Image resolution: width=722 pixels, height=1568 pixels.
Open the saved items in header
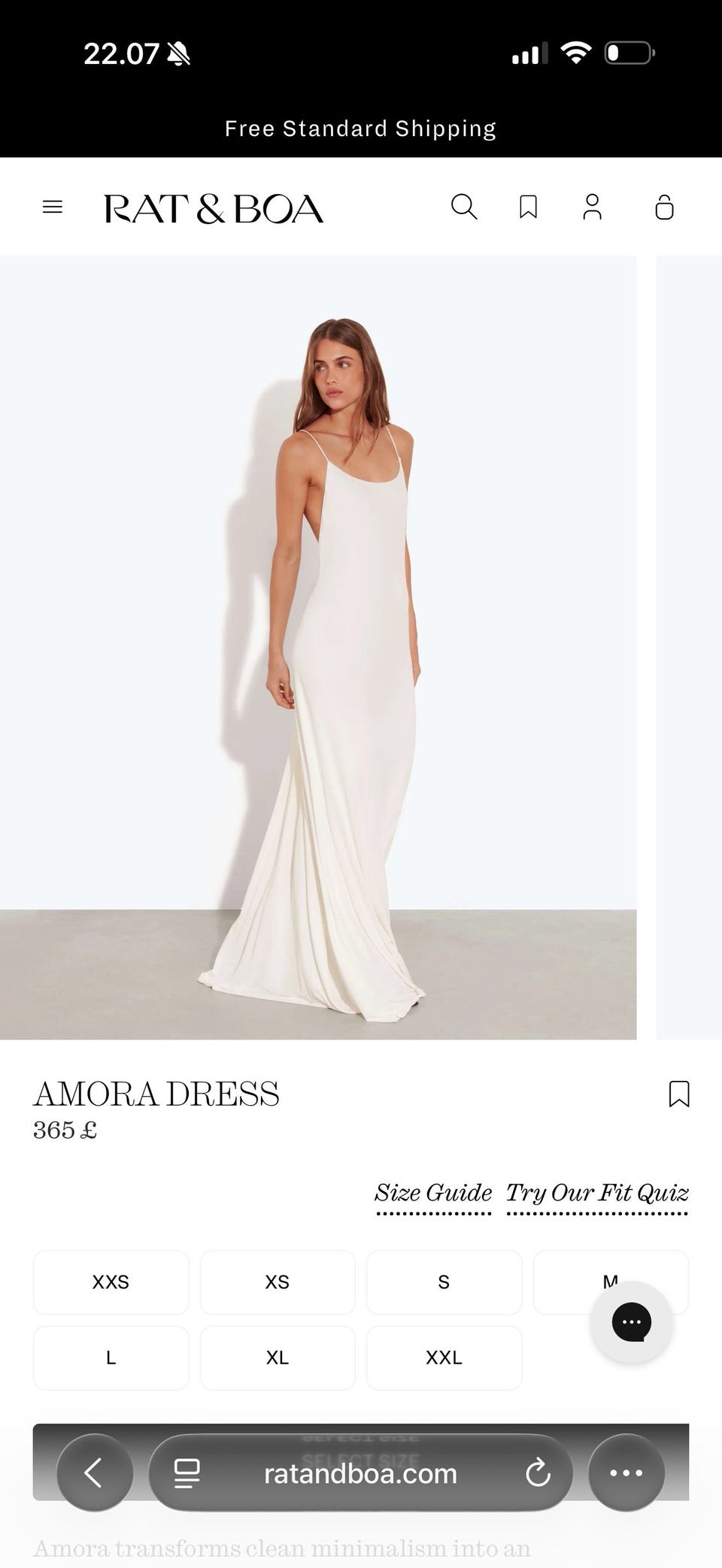[529, 207]
